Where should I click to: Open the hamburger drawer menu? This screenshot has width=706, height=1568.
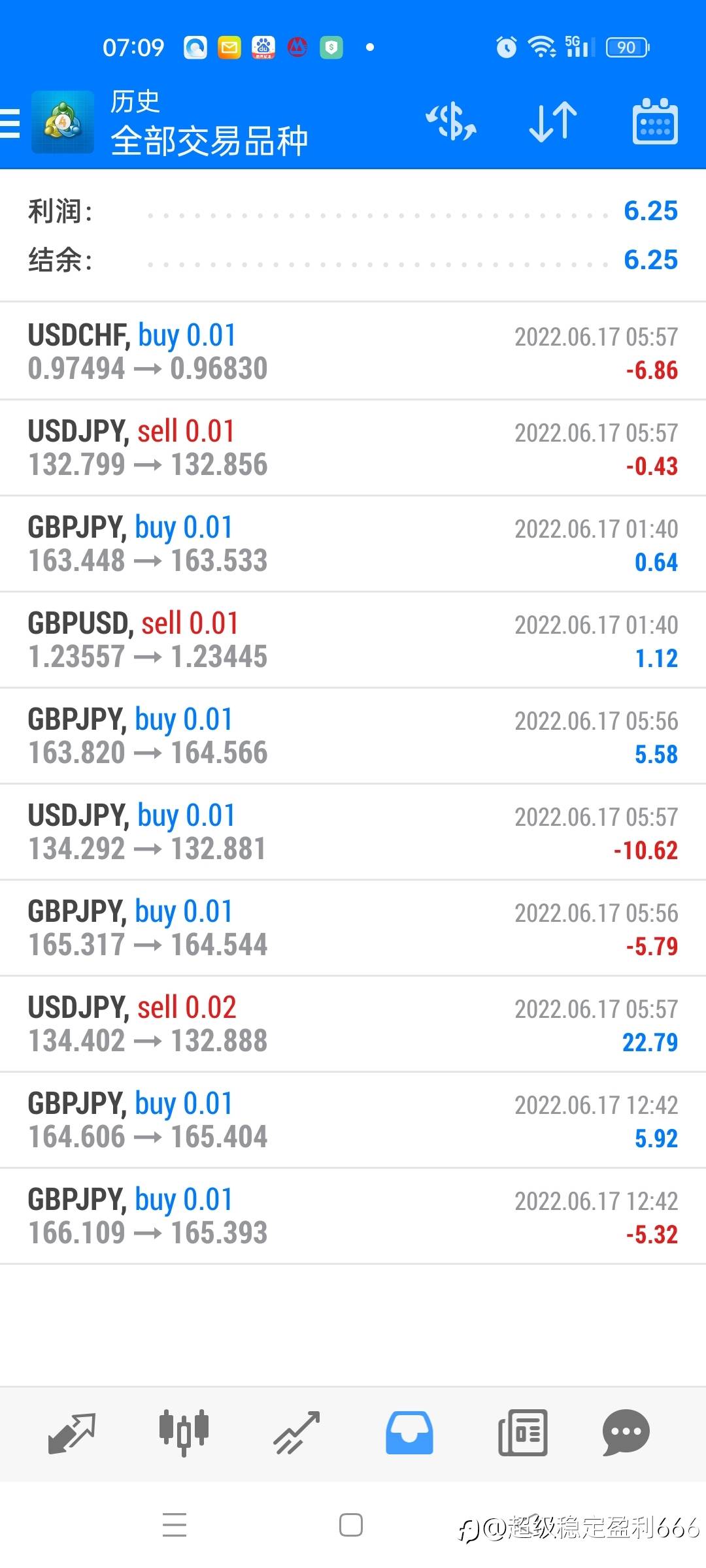(x=10, y=123)
